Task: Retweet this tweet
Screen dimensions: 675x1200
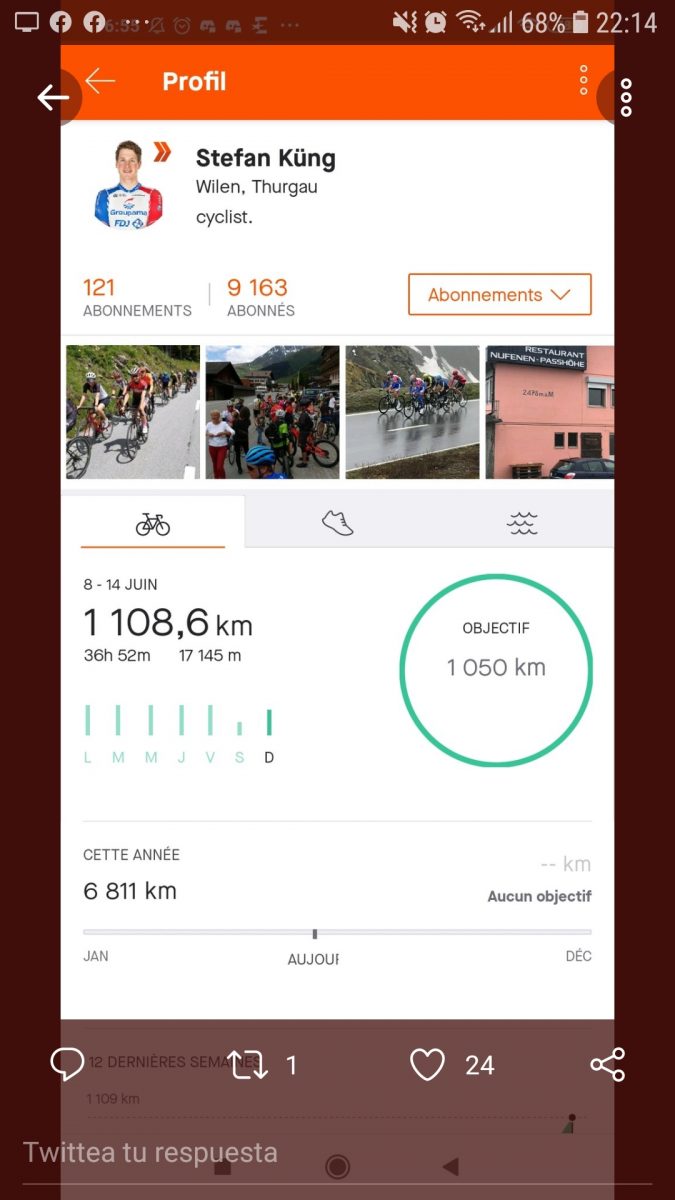Action: (x=248, y=1065)
